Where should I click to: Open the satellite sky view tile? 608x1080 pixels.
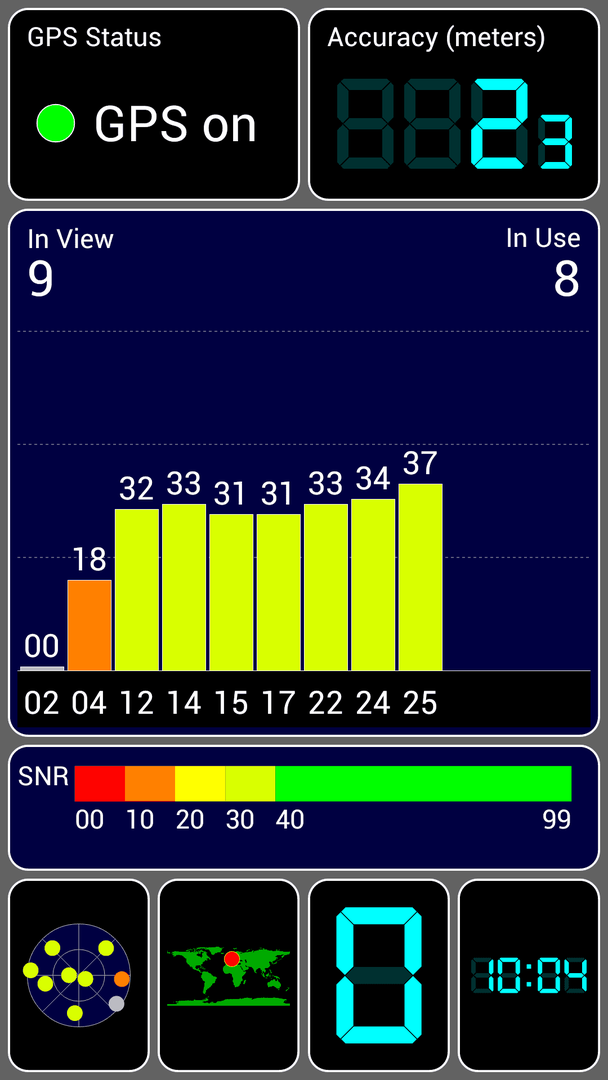coord(78,975)
